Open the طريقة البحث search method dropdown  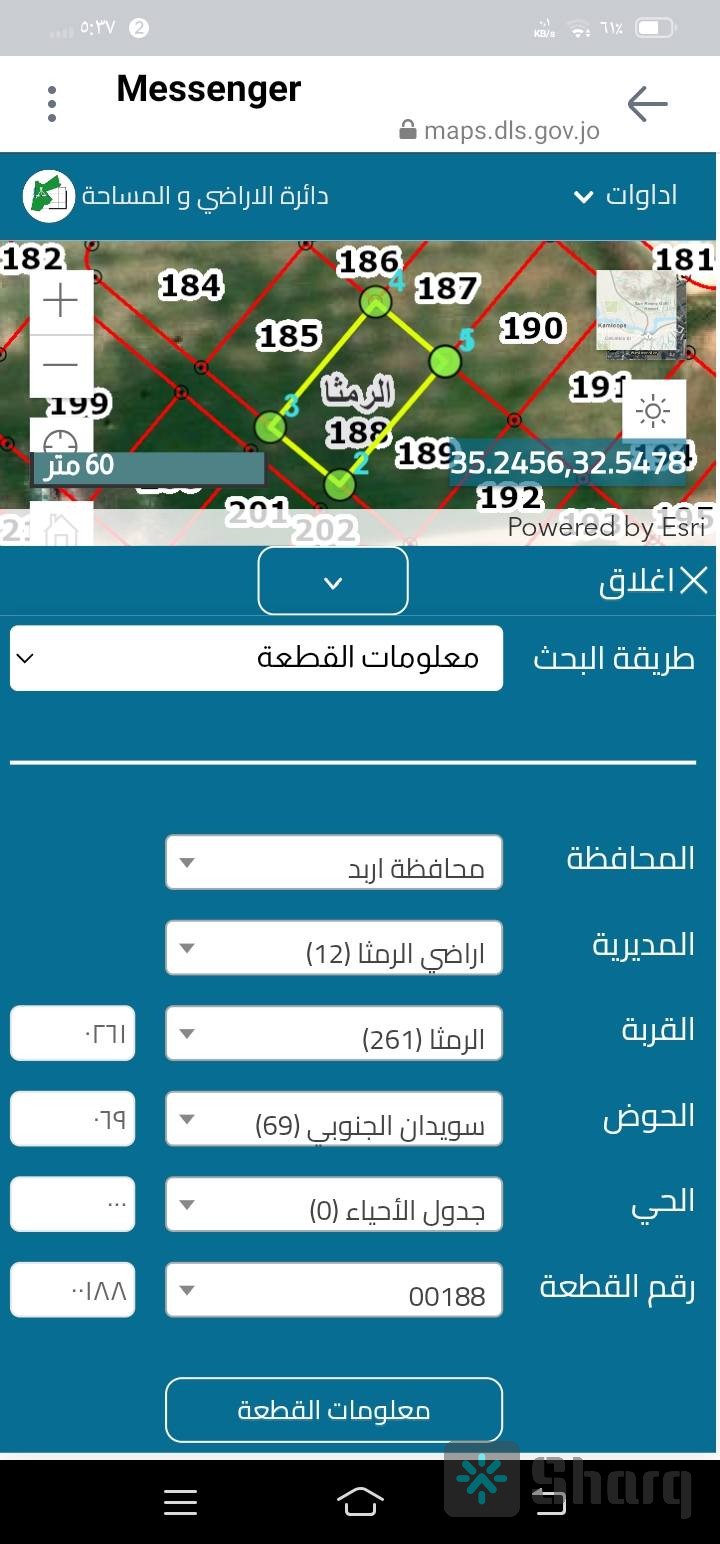[x=256, y=658]
